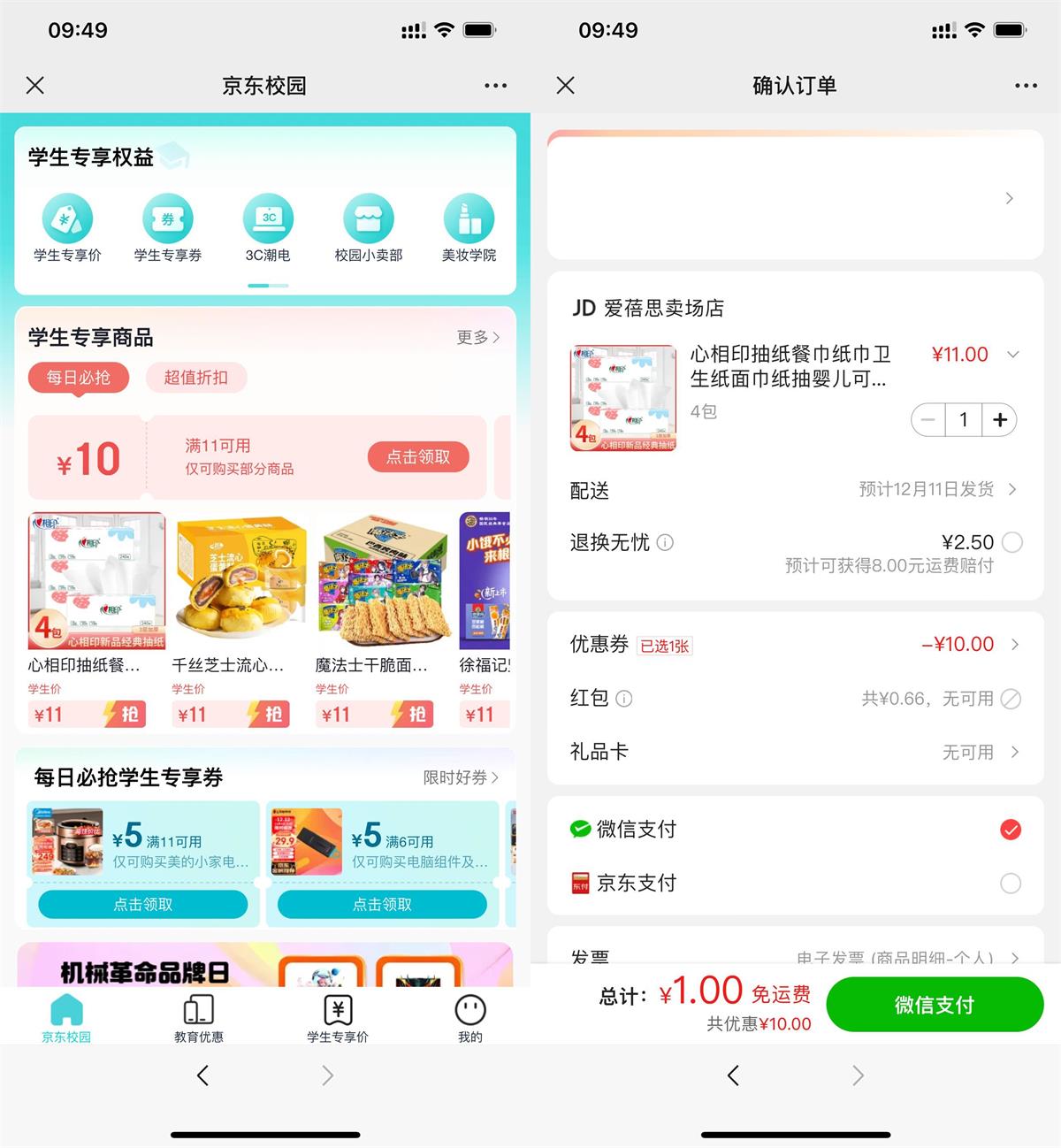
Task: Open 校园小卖部 shortcut
Action: tap(369, 229)
